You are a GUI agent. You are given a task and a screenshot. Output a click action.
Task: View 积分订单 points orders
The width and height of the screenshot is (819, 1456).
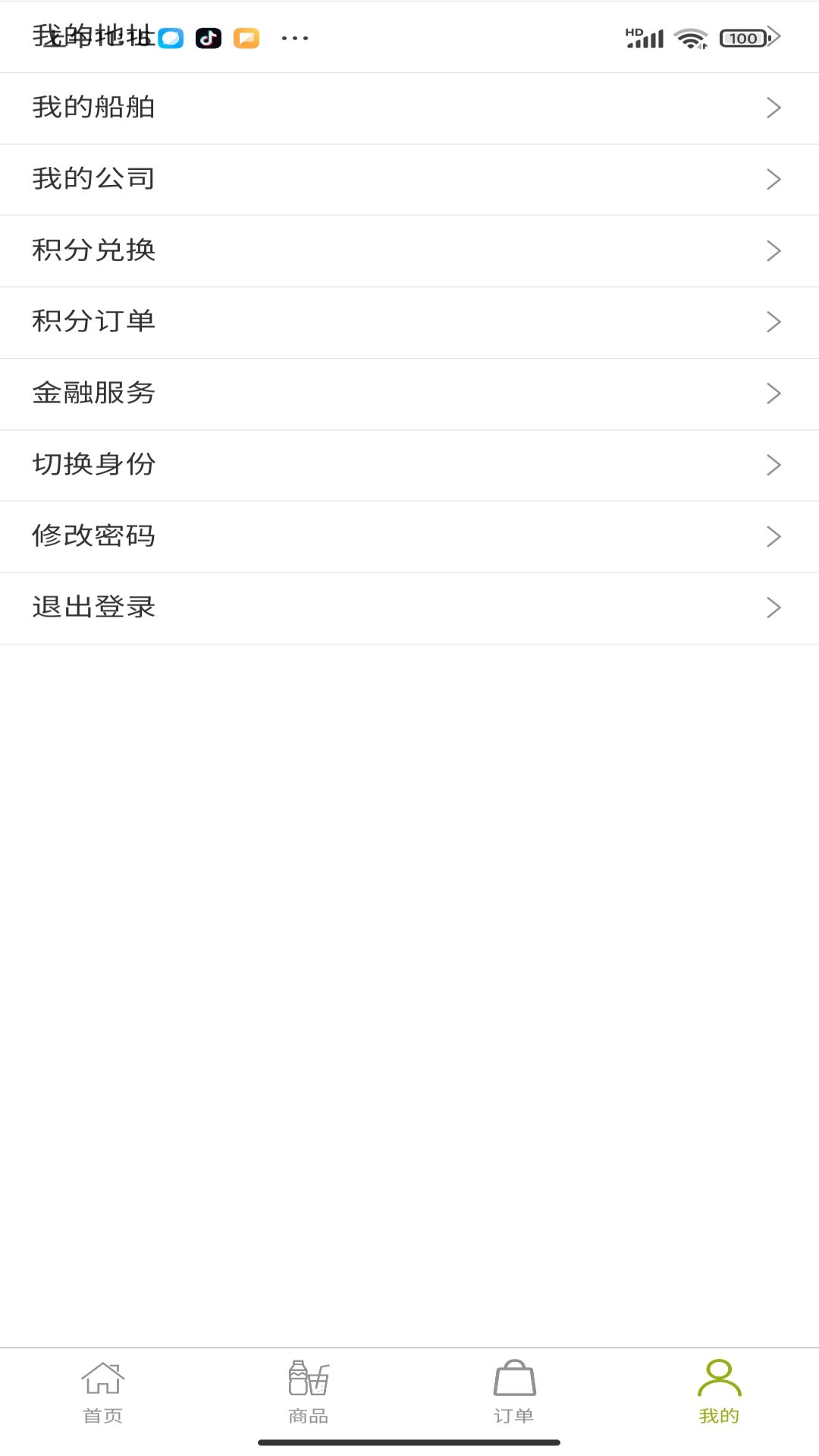pyautogui.click(x=409, y=322)
